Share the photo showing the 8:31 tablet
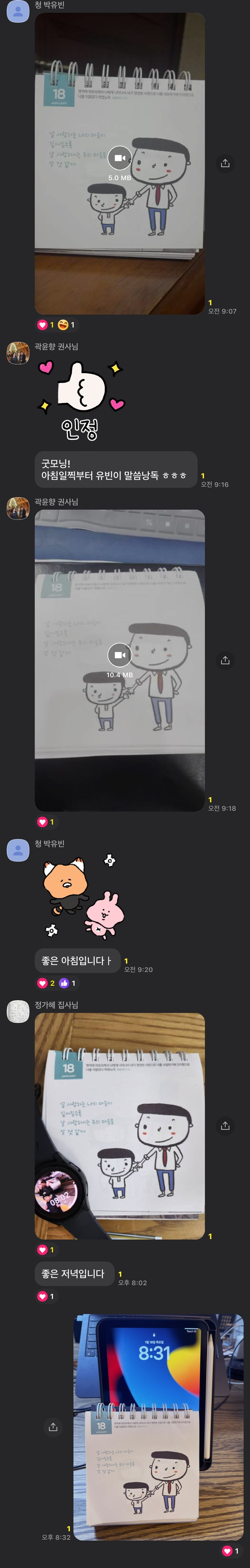The image size is (250, 1568). 53,1427
